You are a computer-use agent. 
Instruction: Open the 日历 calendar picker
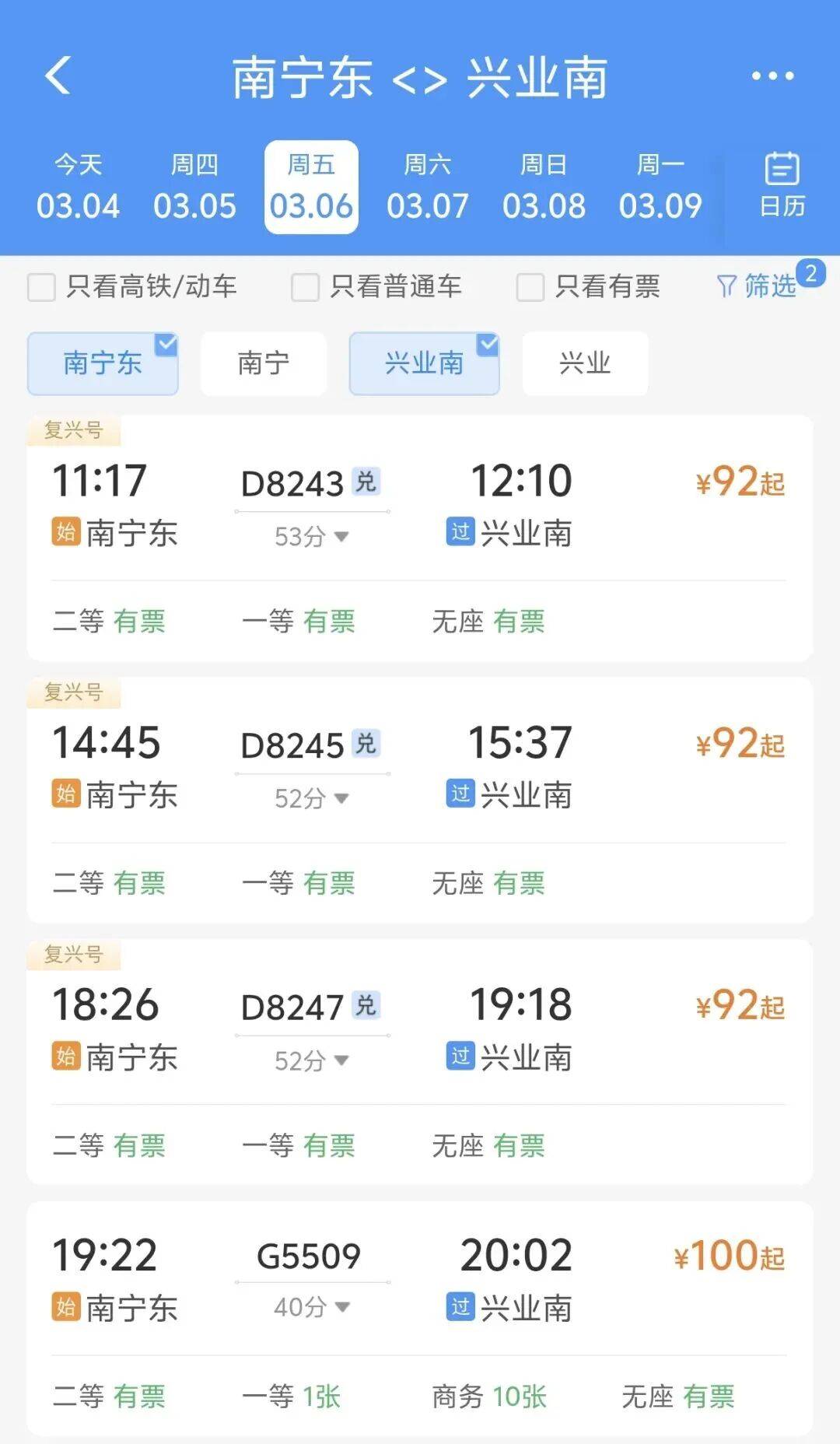tap(782, 185)
